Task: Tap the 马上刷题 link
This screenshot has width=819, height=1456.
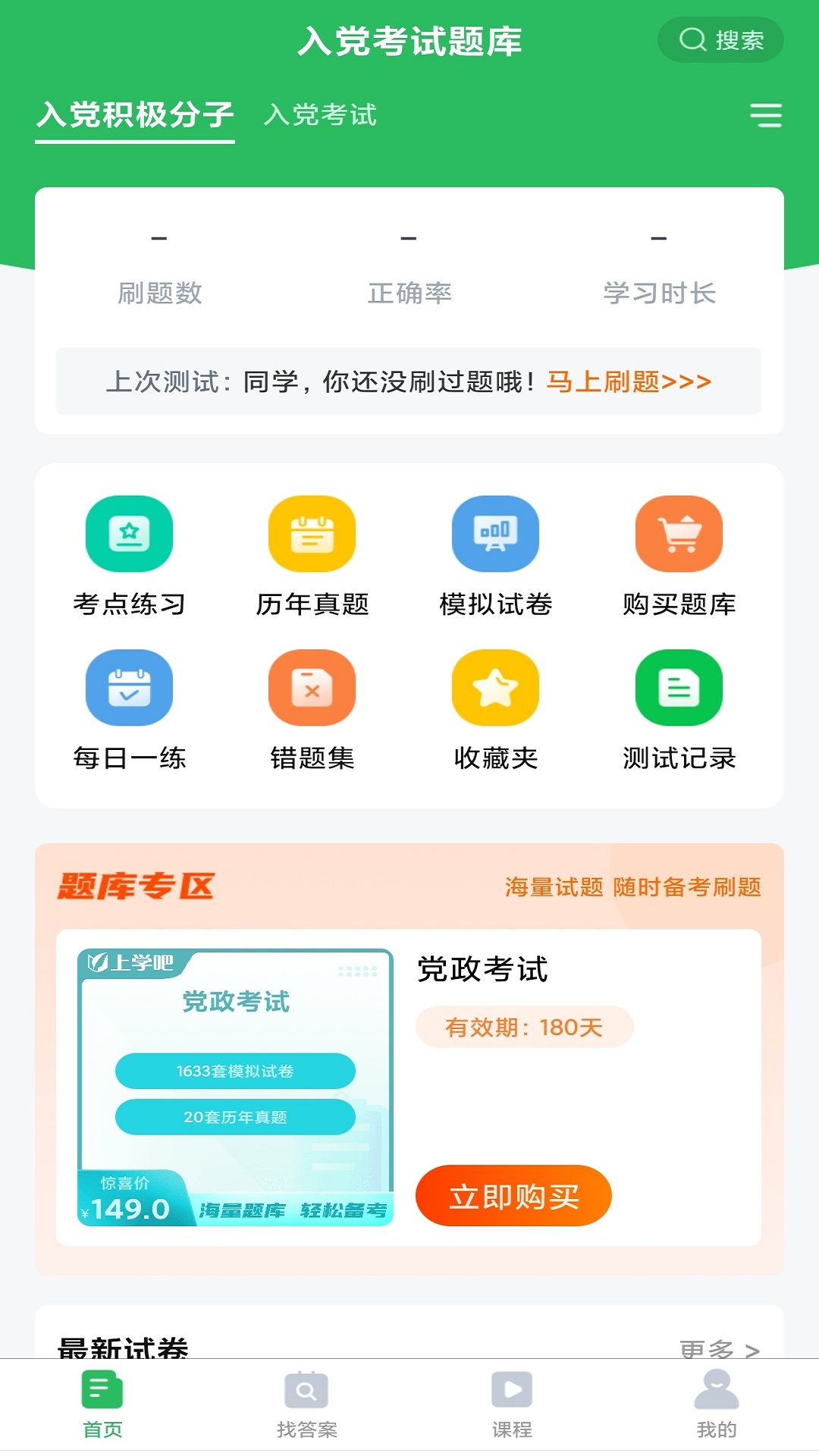Action: (628, 382)
